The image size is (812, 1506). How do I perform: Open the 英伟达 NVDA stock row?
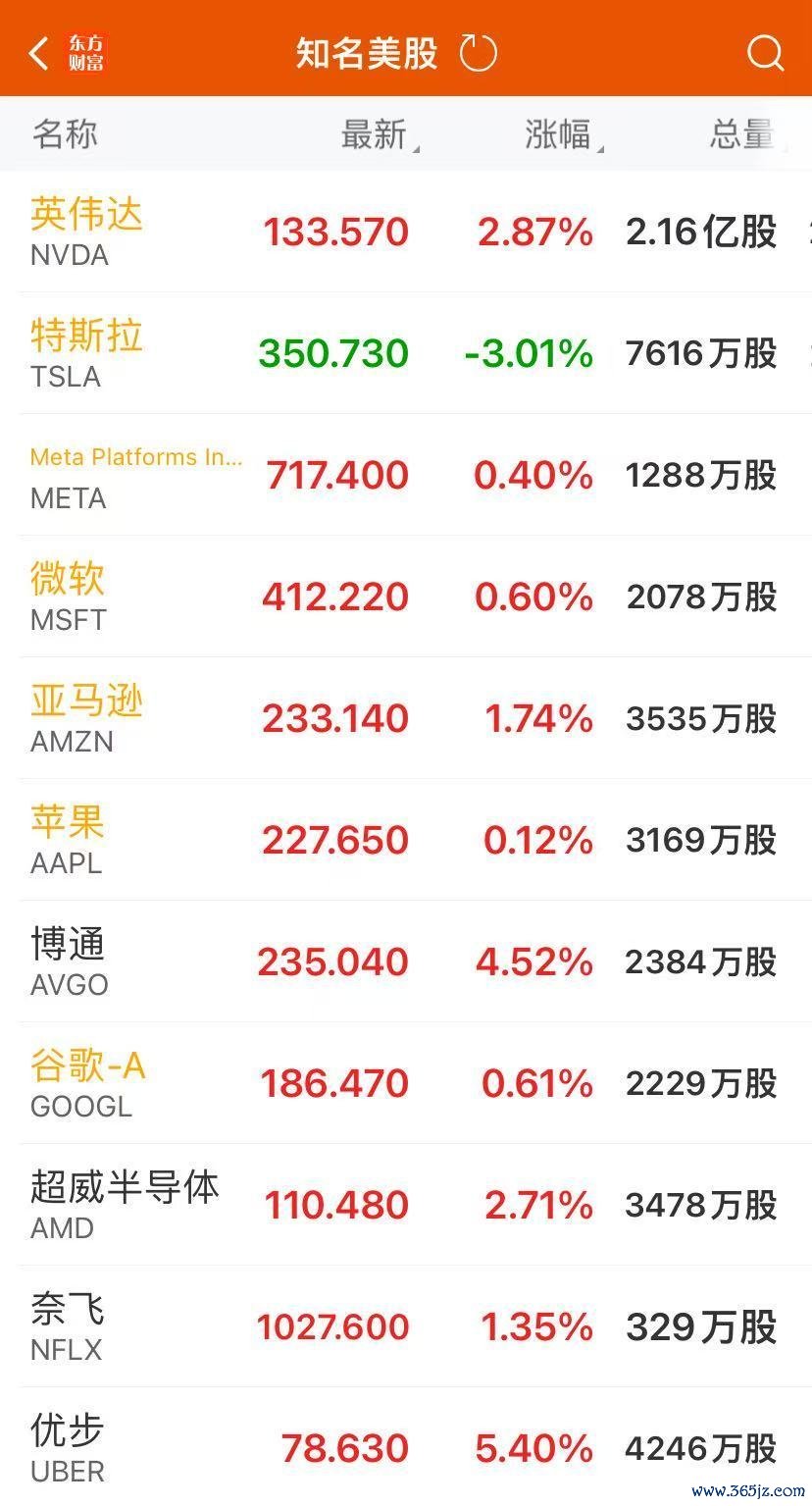click(406, 232)
